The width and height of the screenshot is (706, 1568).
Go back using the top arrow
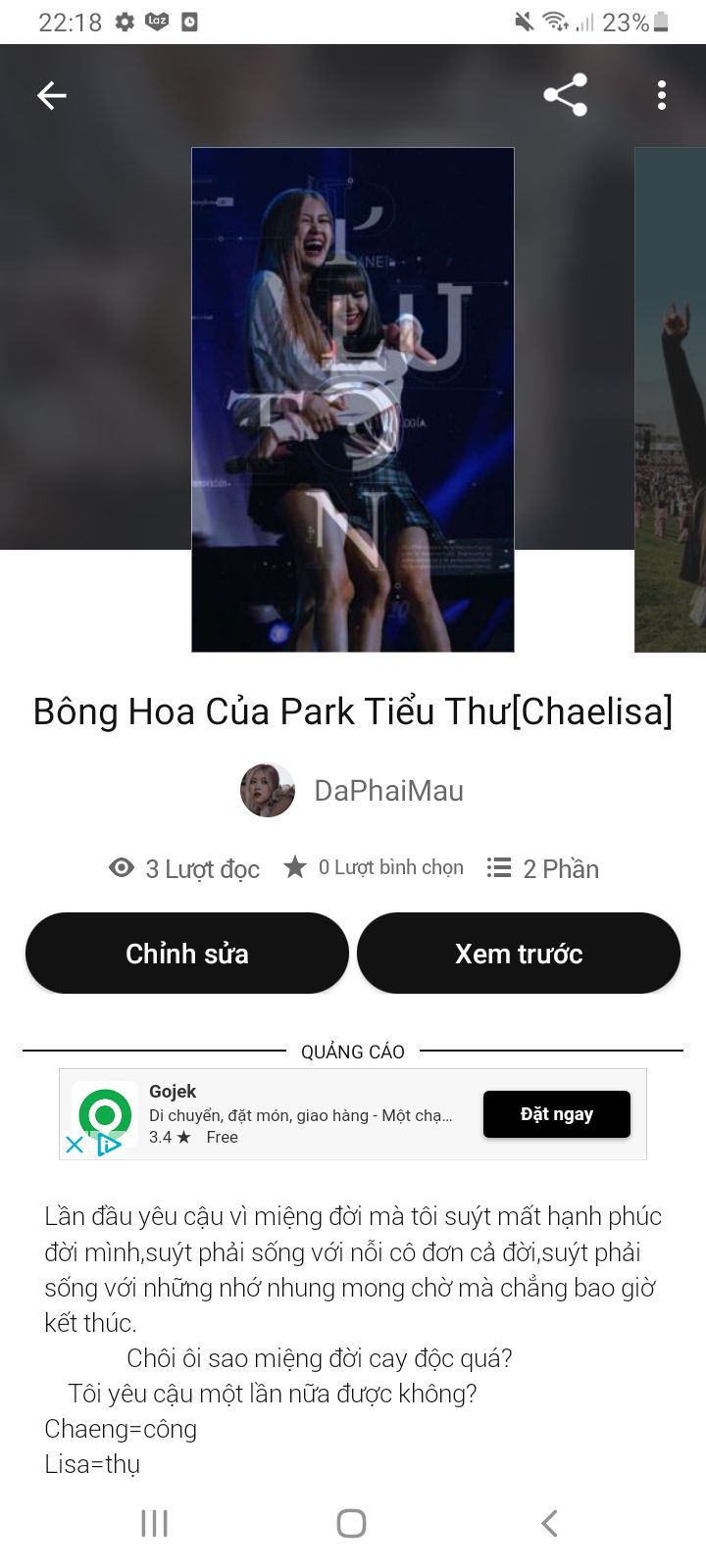(x=52, y=95)
